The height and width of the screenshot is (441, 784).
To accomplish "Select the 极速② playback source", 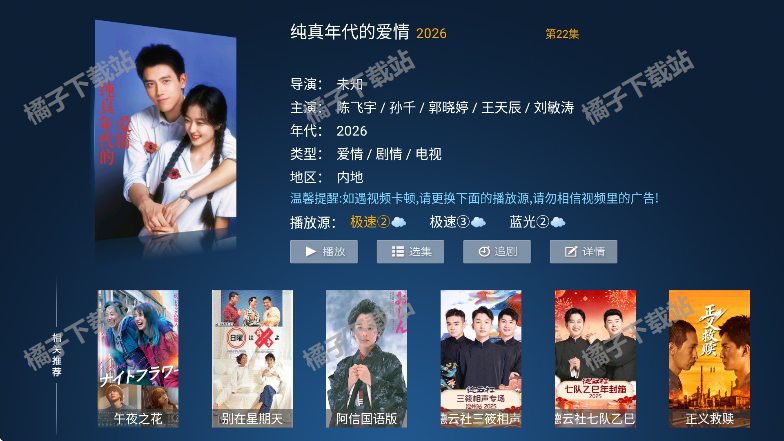I will 377,222.
